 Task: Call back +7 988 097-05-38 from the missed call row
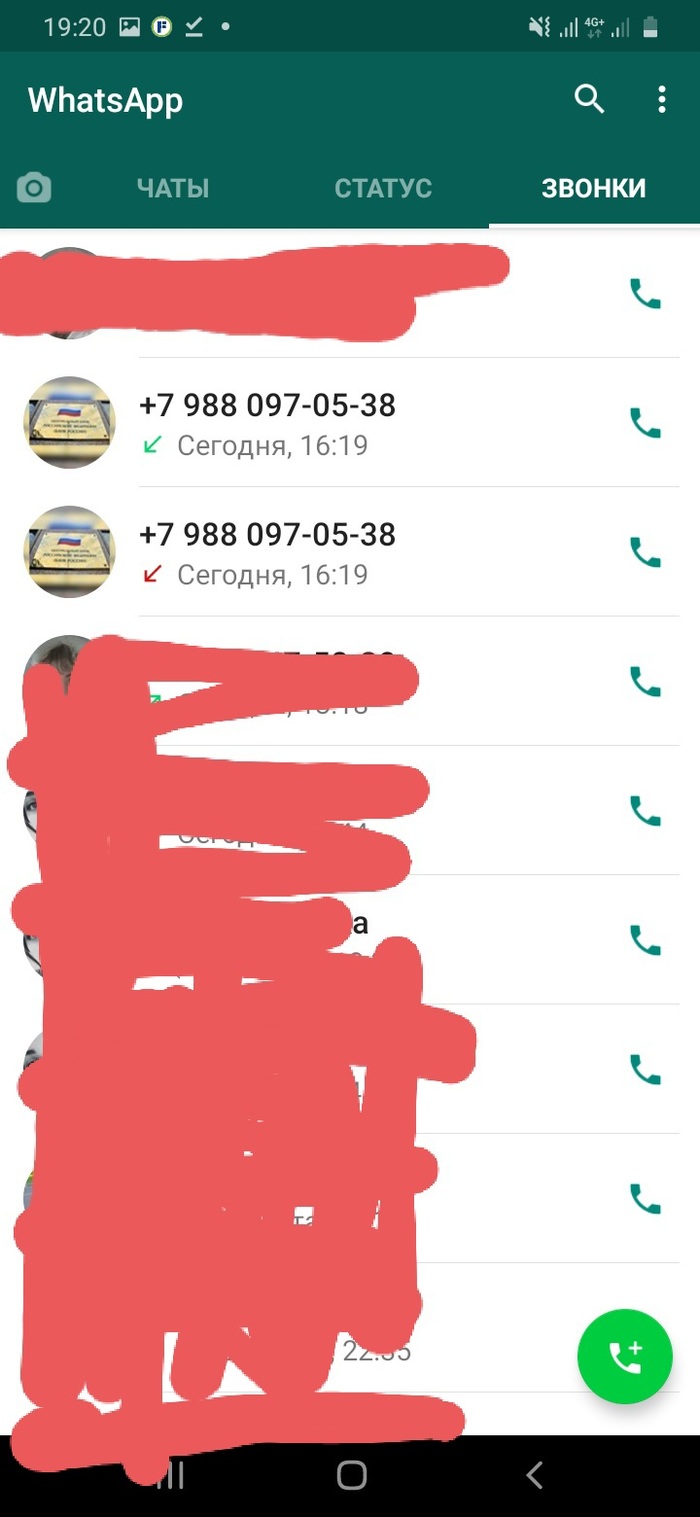645,552
